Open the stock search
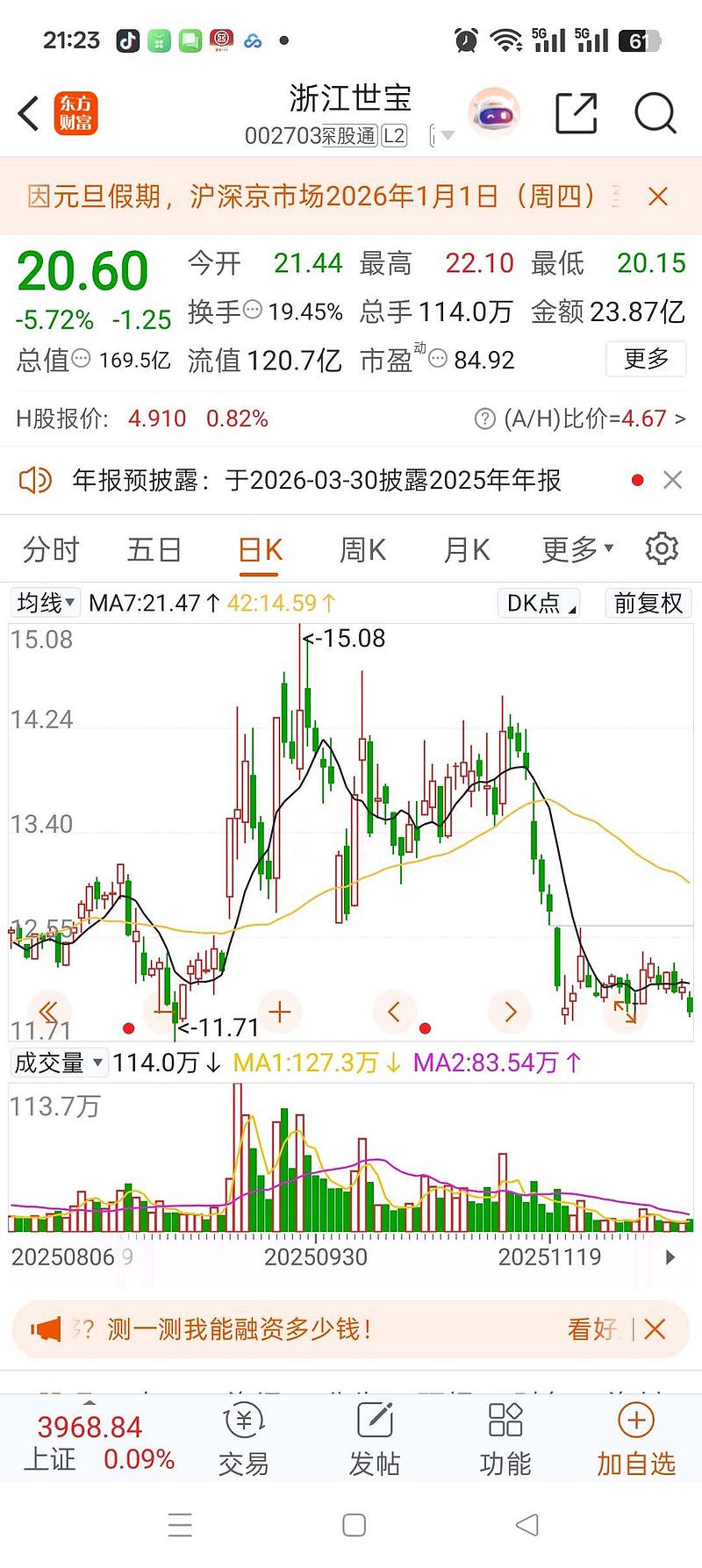 pyautogui.click(x=654, y=113)
